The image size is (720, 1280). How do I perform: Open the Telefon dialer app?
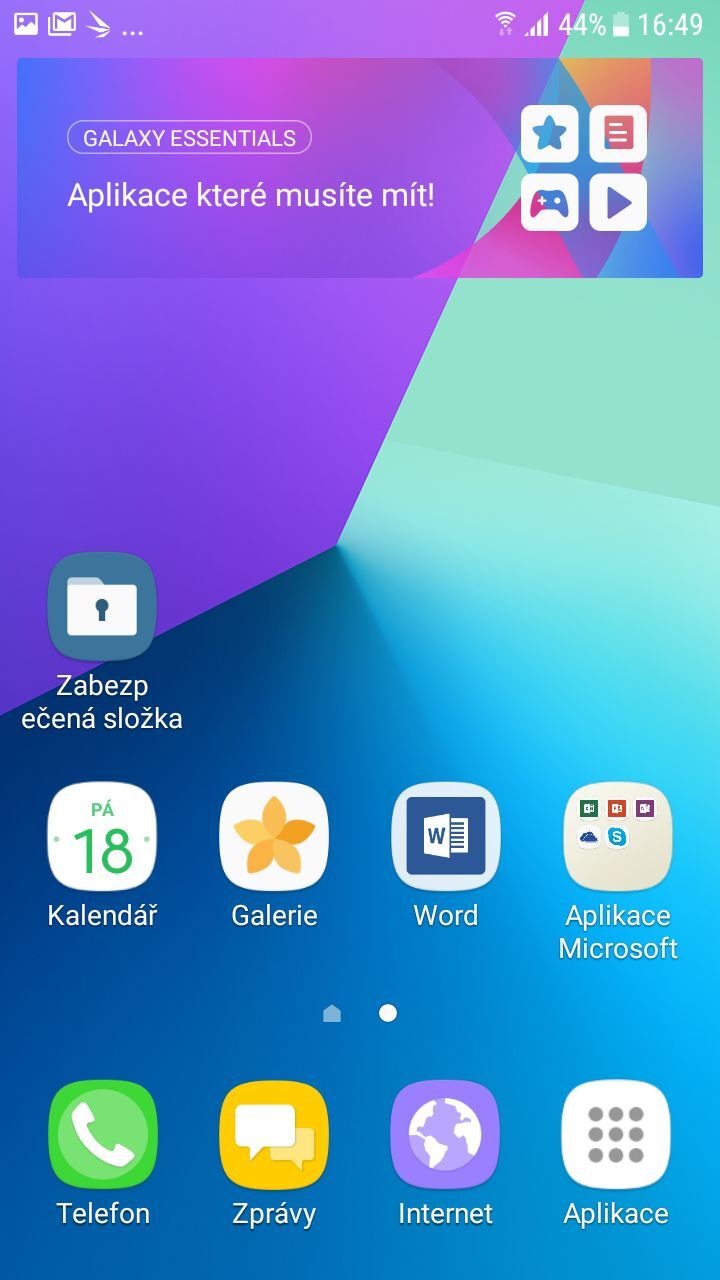(102, 1134)
